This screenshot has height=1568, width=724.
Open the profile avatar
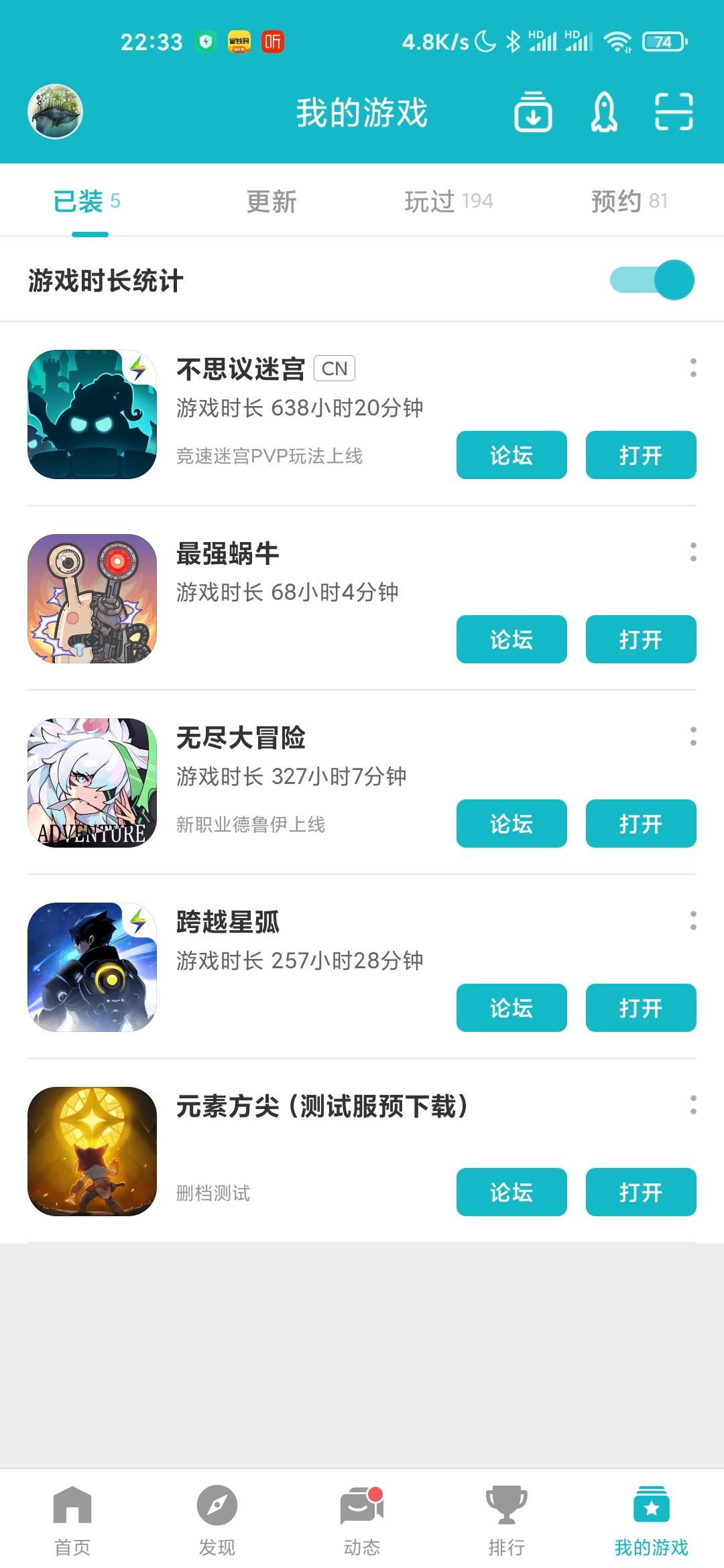point(55,111)
